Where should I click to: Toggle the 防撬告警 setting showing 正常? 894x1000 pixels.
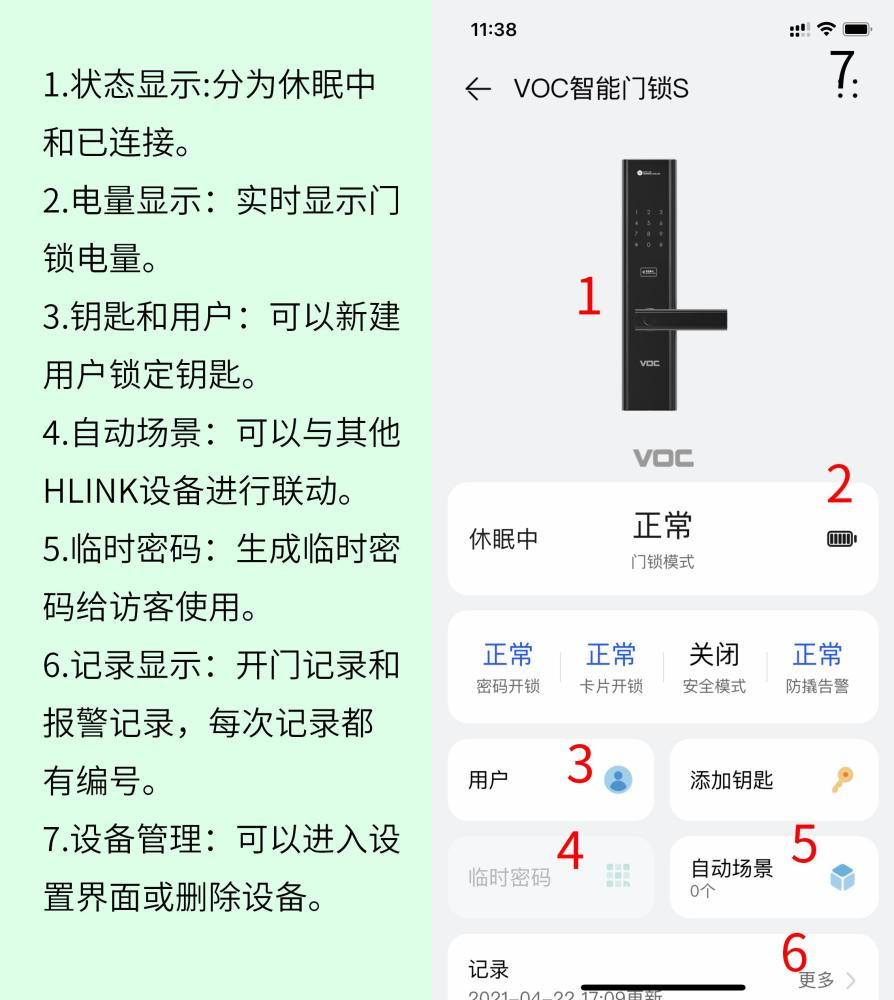click(817, 668)
